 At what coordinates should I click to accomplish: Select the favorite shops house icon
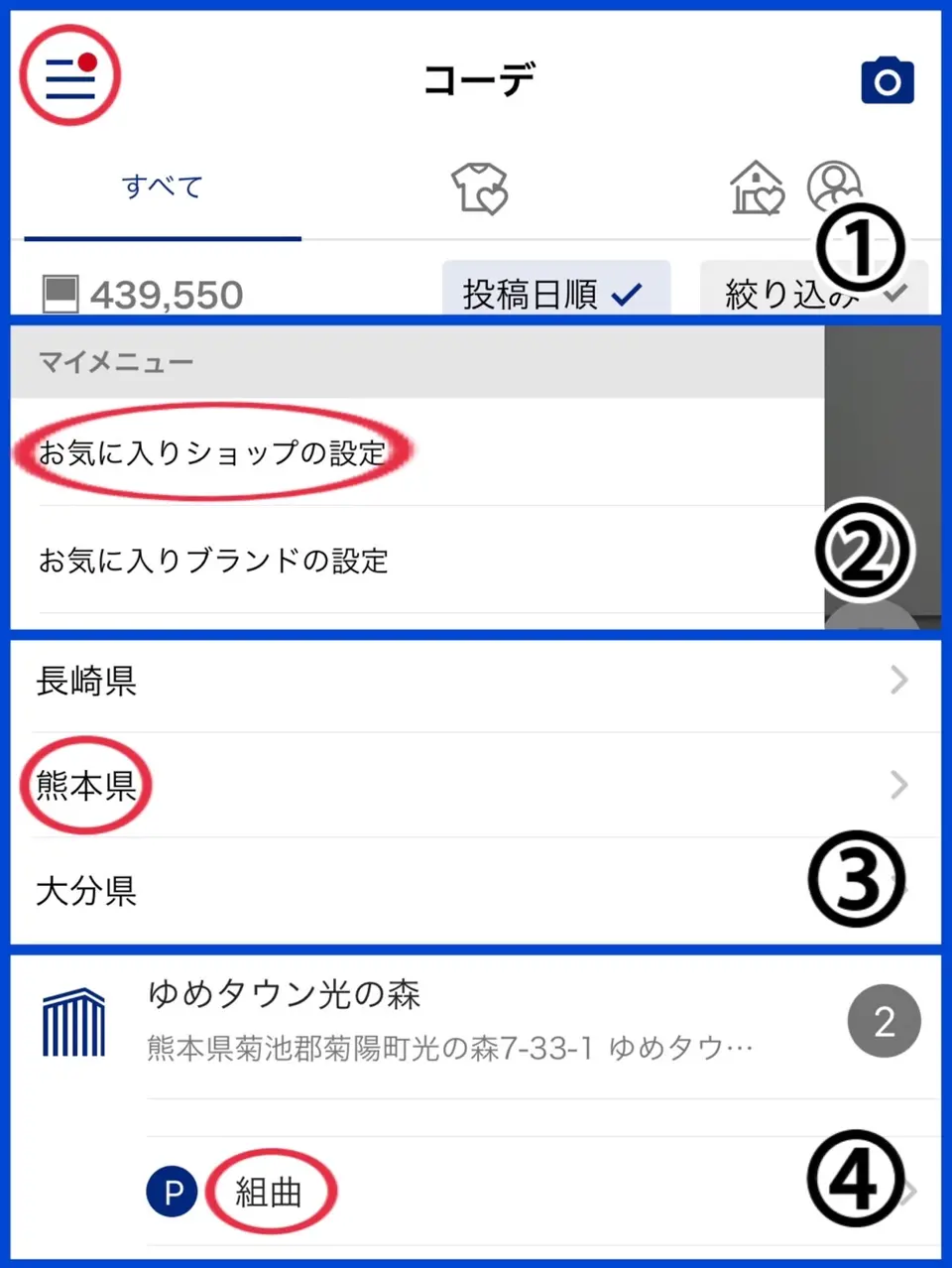[x=757, y=189]
